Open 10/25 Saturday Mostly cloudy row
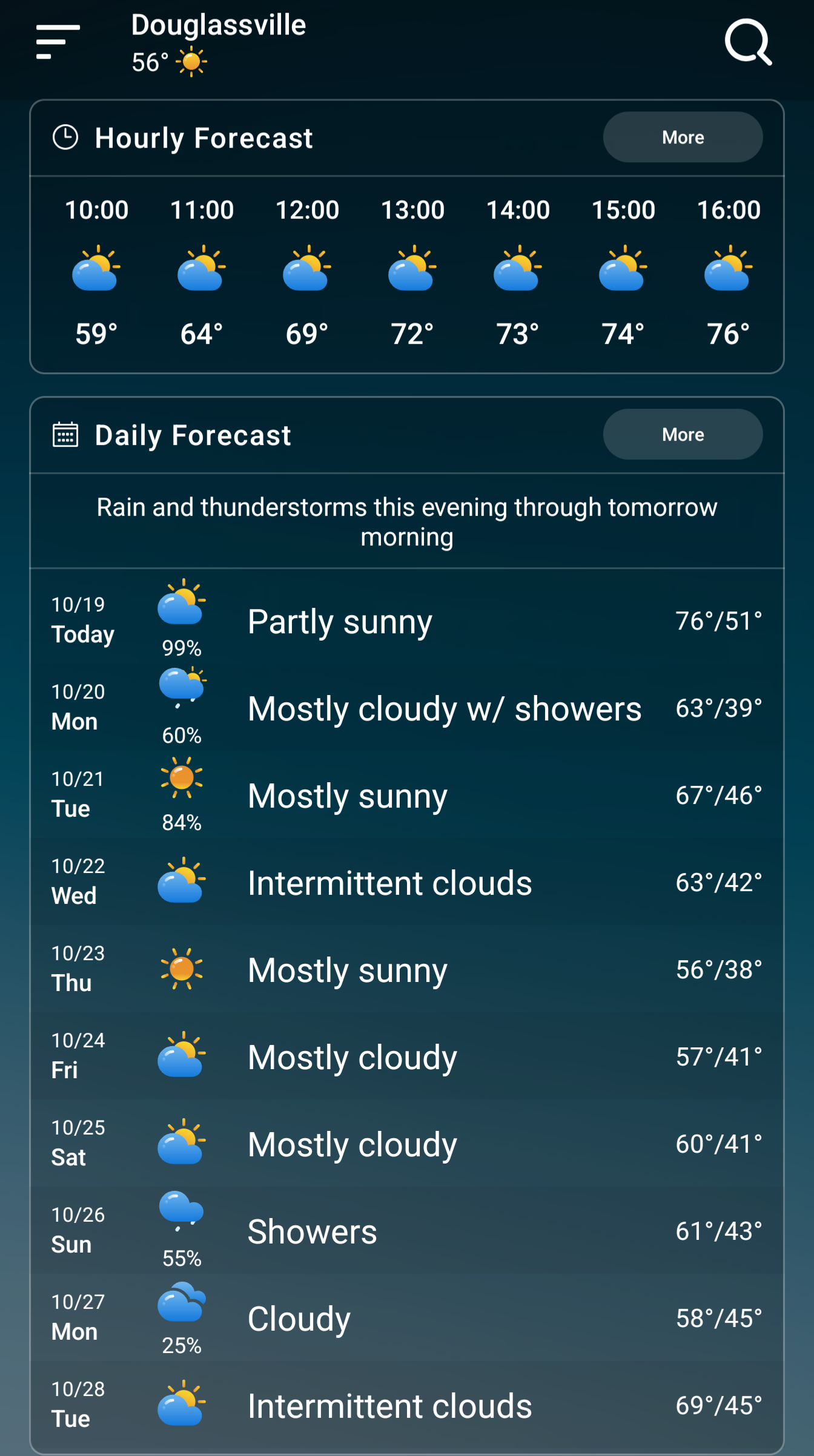The width and height of the screenshot is (814, 1456). [407, 1144]
